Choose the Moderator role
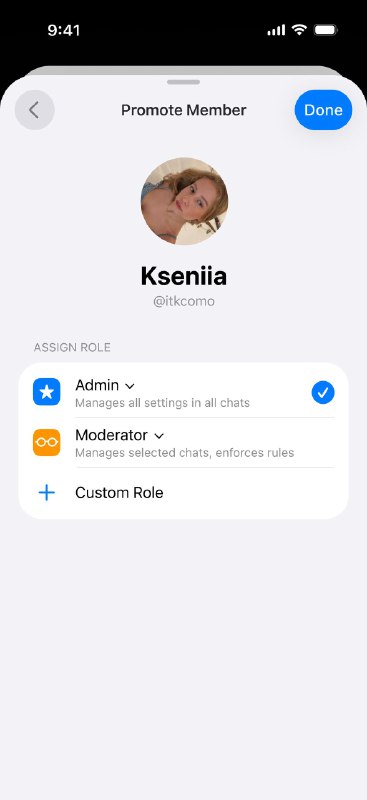 pos(183,442)
